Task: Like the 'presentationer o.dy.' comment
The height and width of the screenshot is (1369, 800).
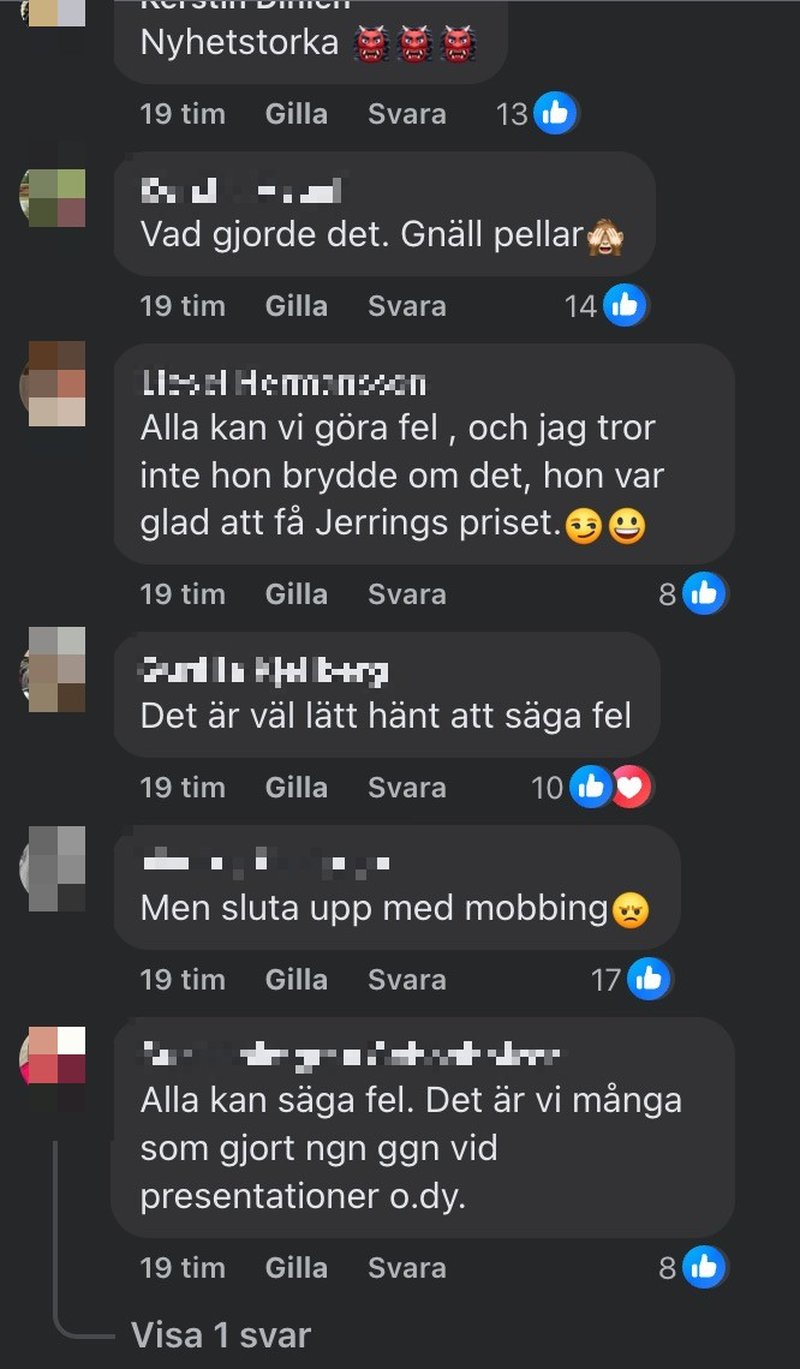Action: click(x=296, y=1268)
